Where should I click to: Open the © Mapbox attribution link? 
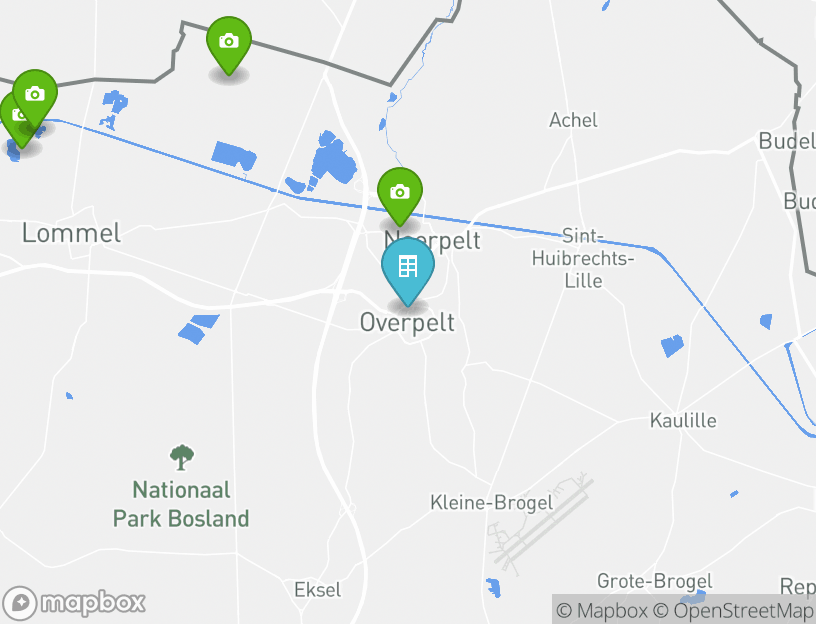[x=600, y=610]
